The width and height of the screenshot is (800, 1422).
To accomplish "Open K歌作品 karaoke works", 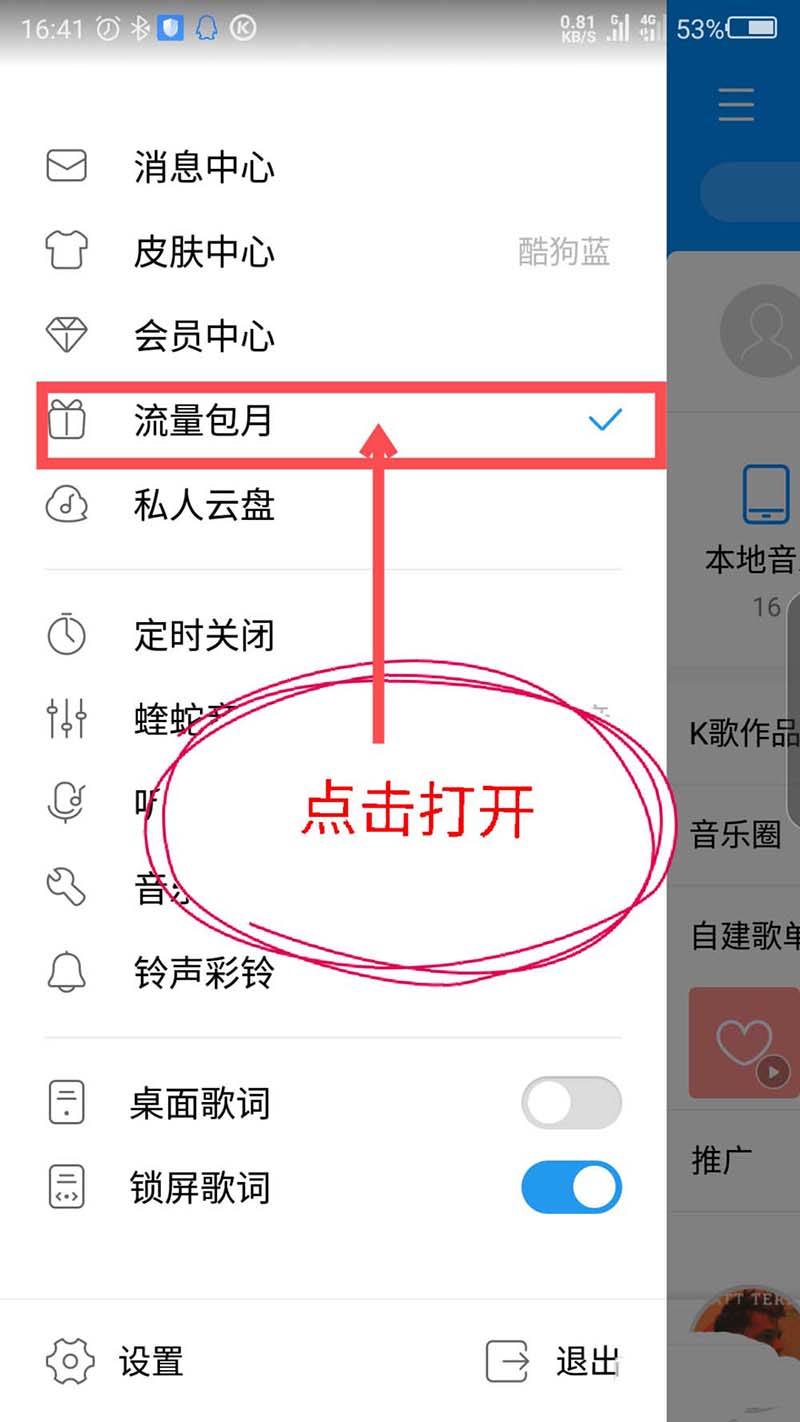I will click(x=744, y=733).
